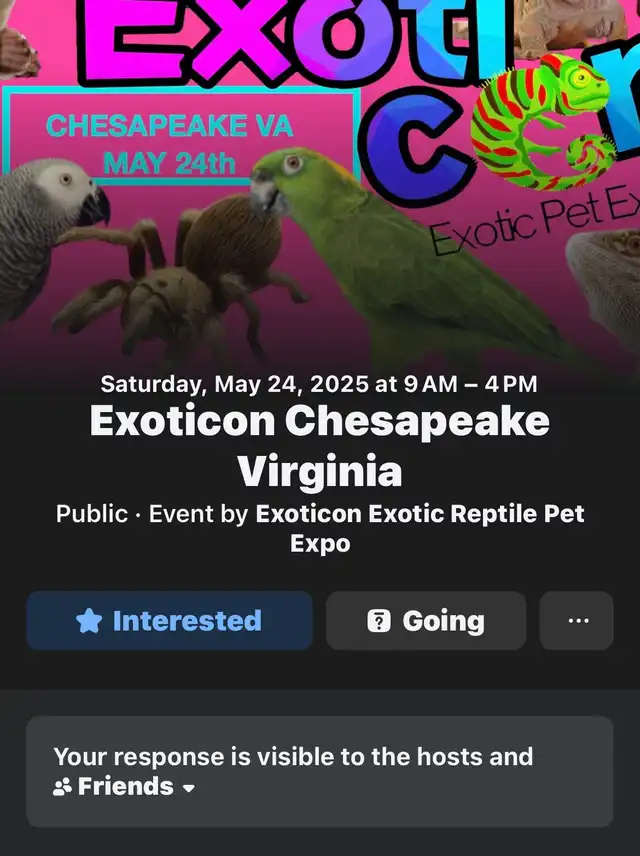Image resolution: width=640 pixels, height=856 pixels.
Task: Change response visibility from Friends
Action: [124, 787]
